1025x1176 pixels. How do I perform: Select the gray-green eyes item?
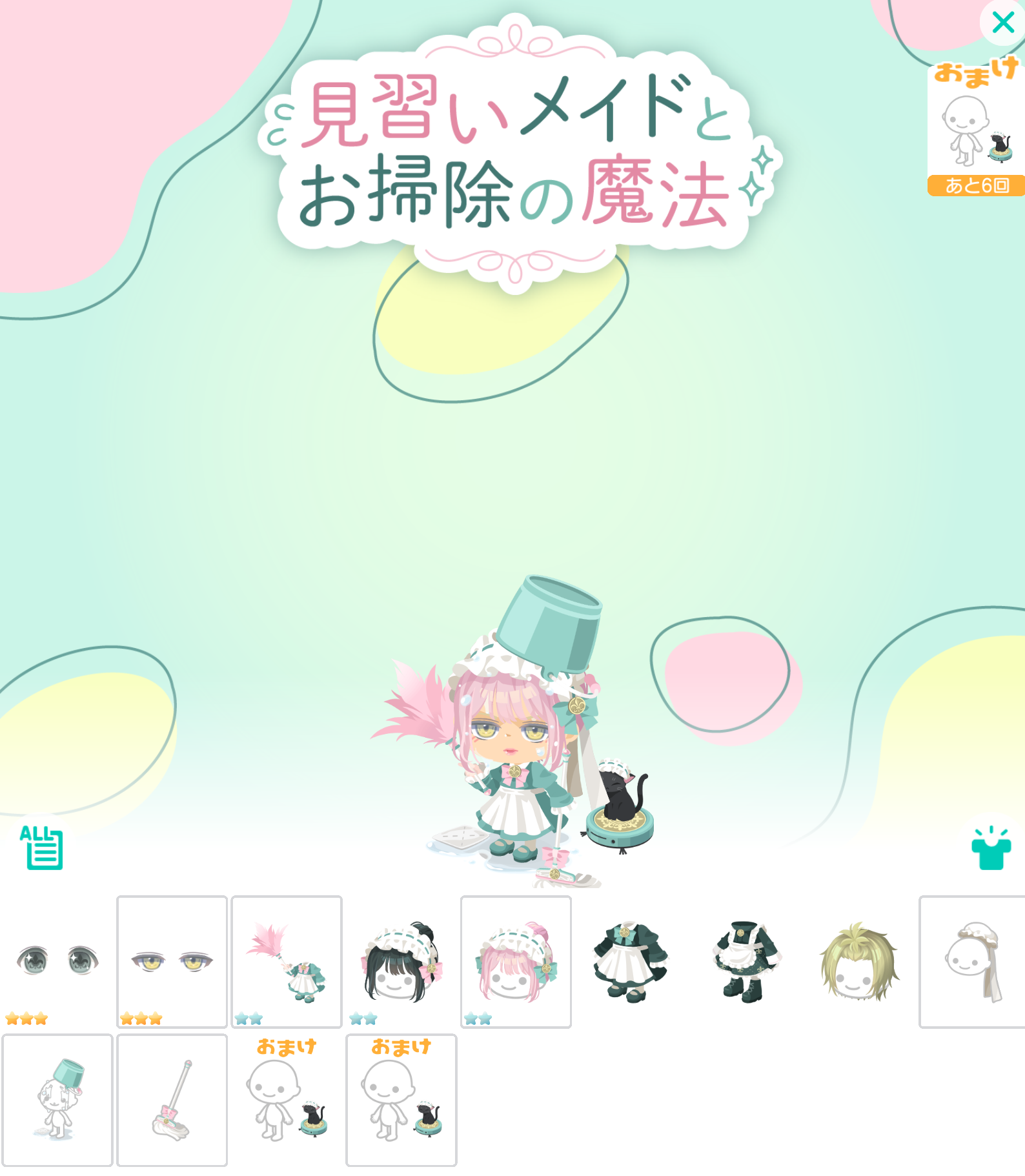[57, 961]
